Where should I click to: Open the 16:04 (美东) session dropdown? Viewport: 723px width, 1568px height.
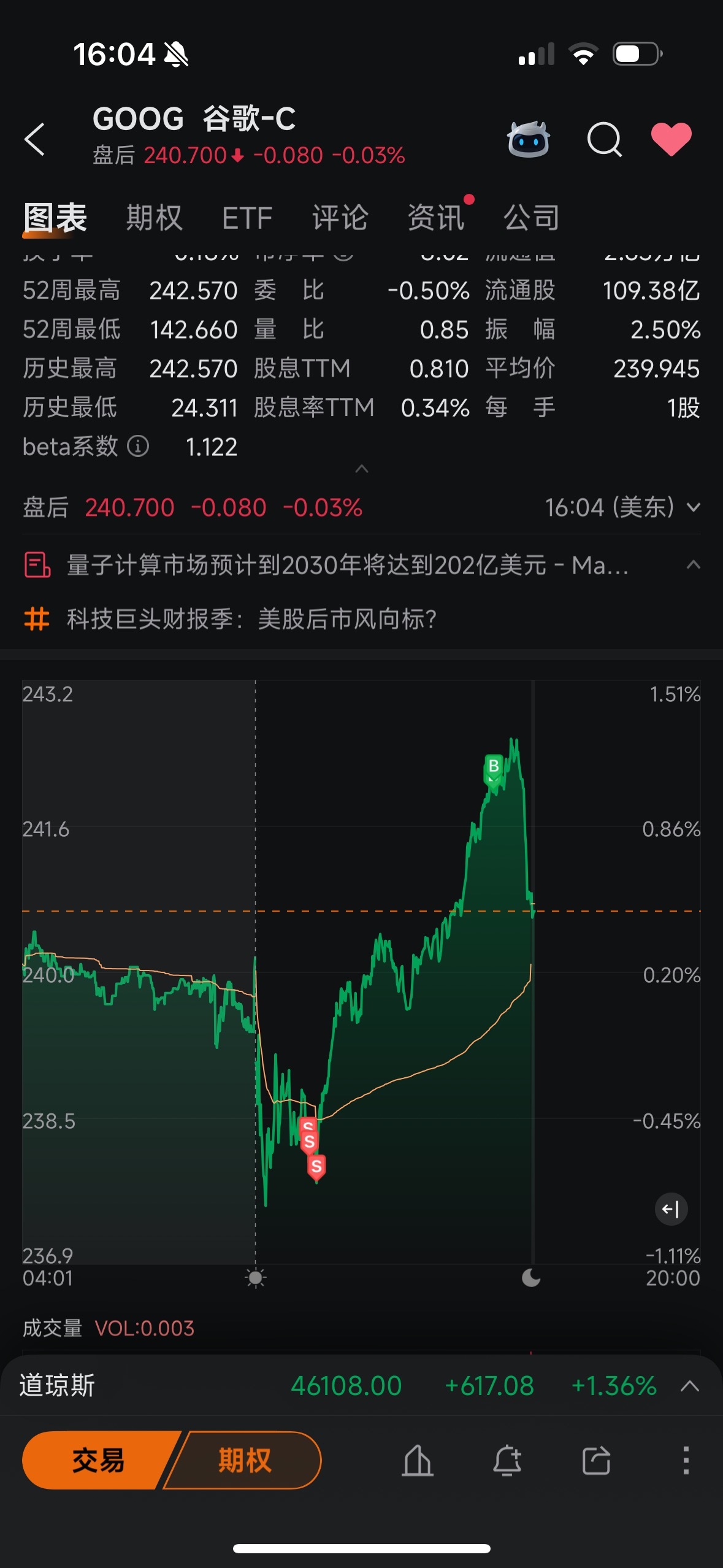pos(622,508)
